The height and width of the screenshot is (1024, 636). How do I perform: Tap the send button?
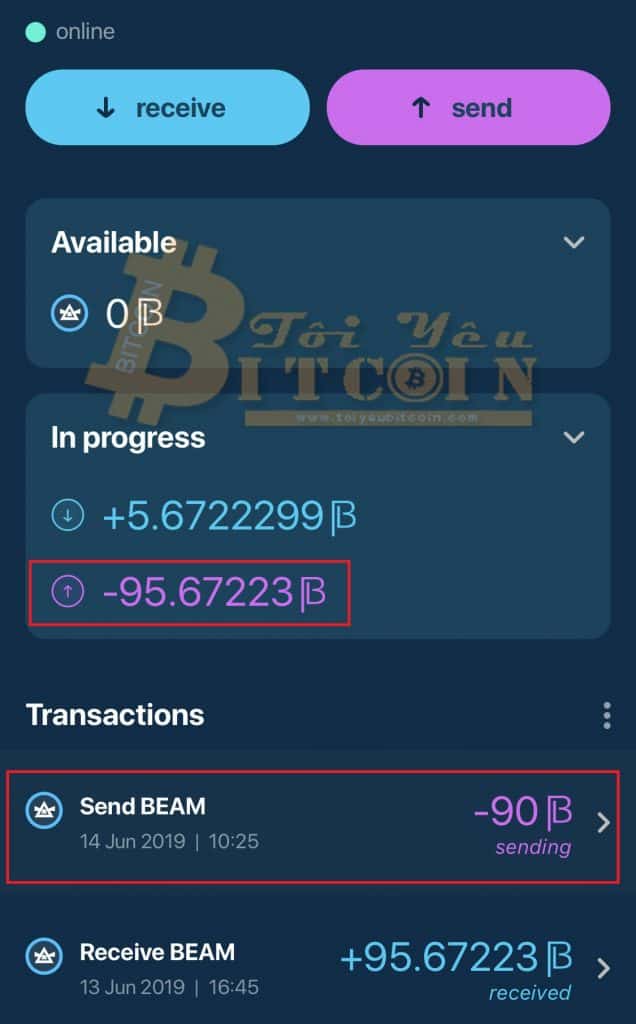click(468, 108)
